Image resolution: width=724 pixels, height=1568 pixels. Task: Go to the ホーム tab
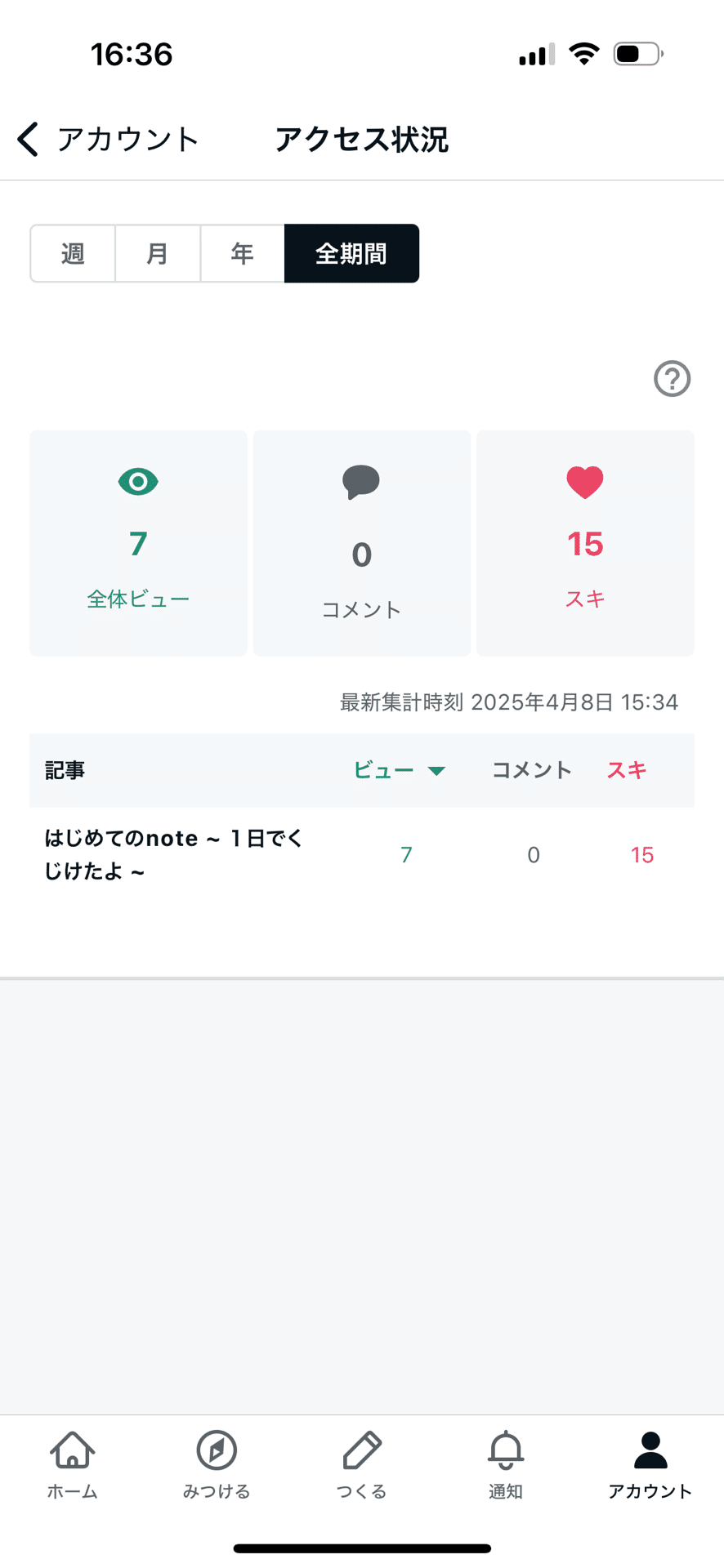73,1466
